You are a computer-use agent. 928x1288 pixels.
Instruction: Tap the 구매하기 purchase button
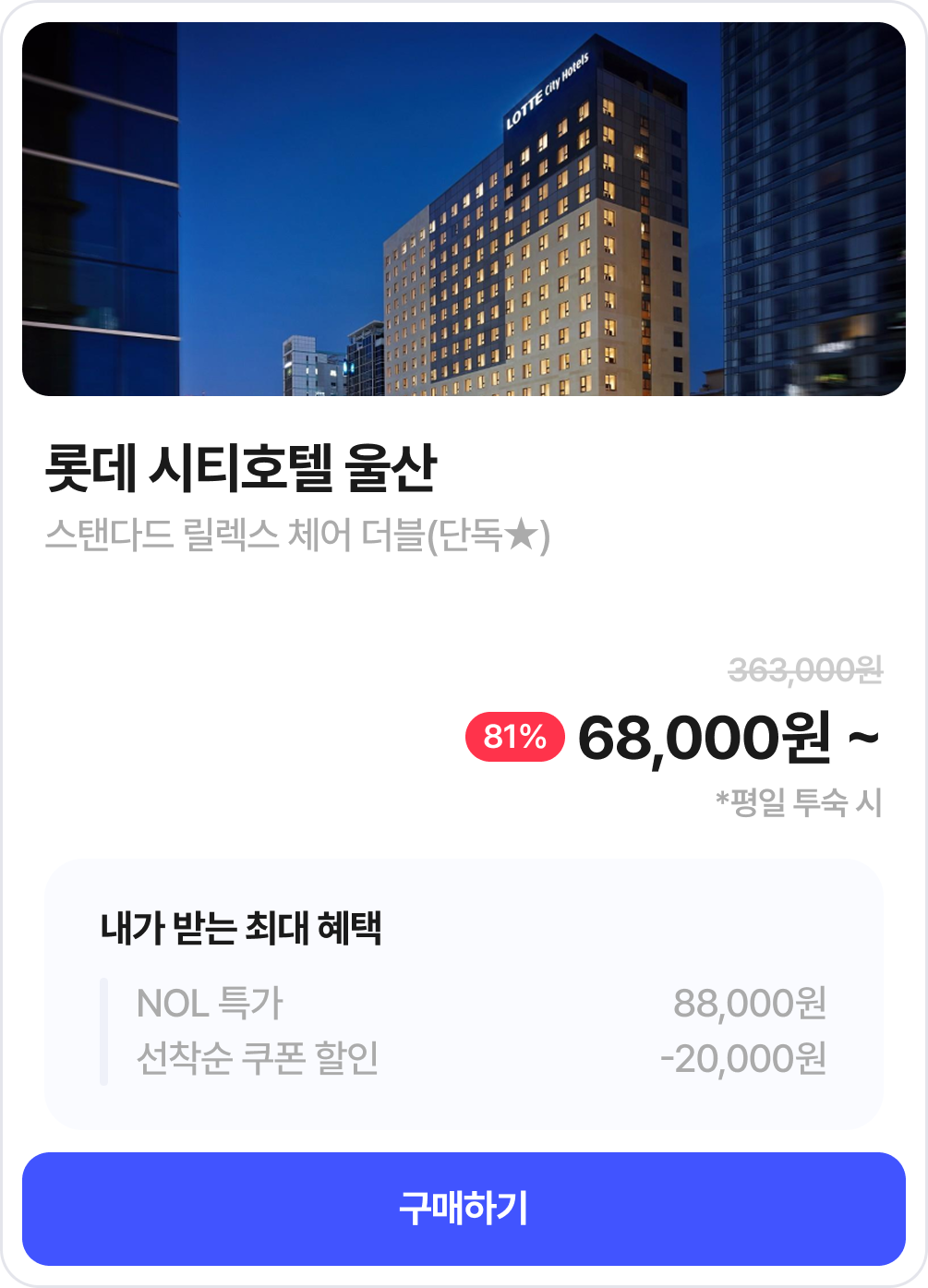coord(464,1209)
